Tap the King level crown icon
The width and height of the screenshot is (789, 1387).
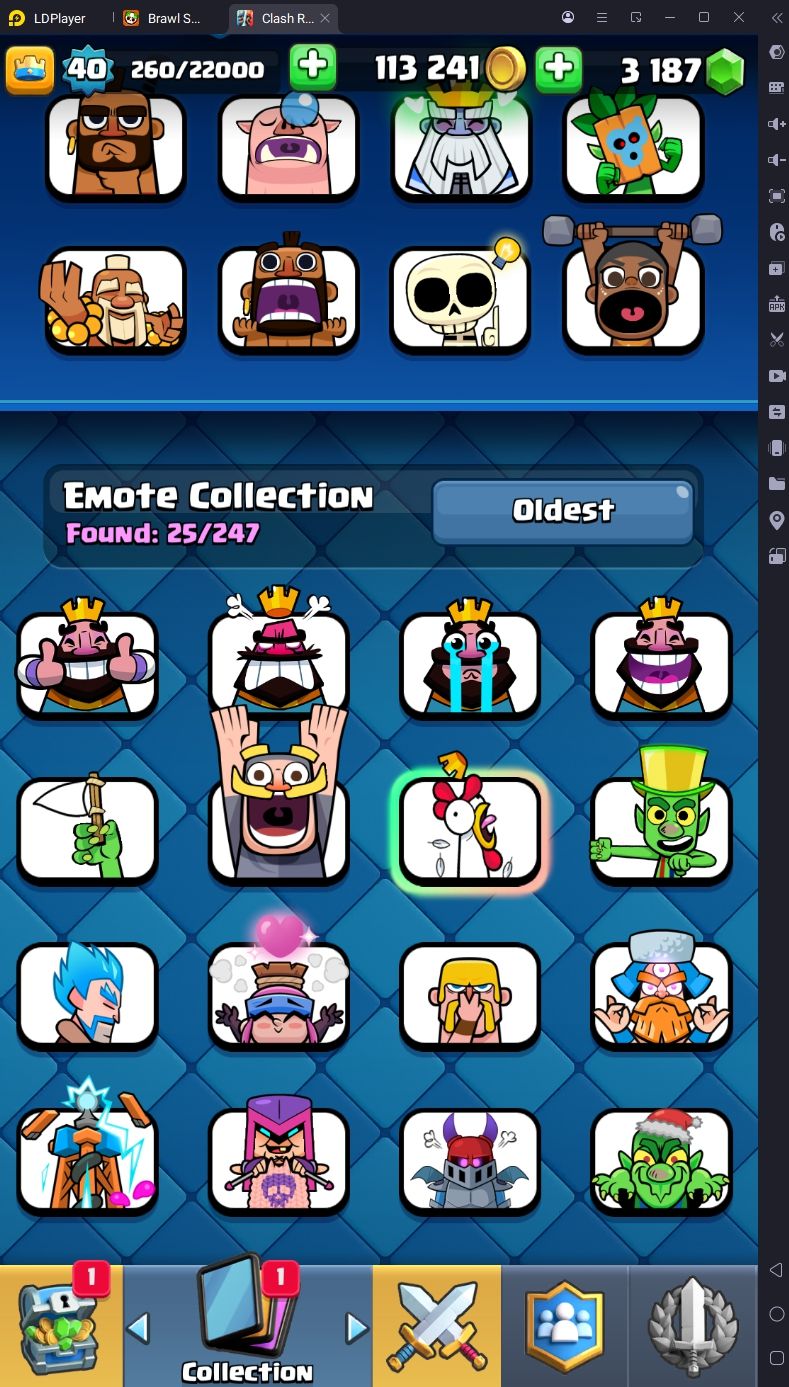click(30, 69)
